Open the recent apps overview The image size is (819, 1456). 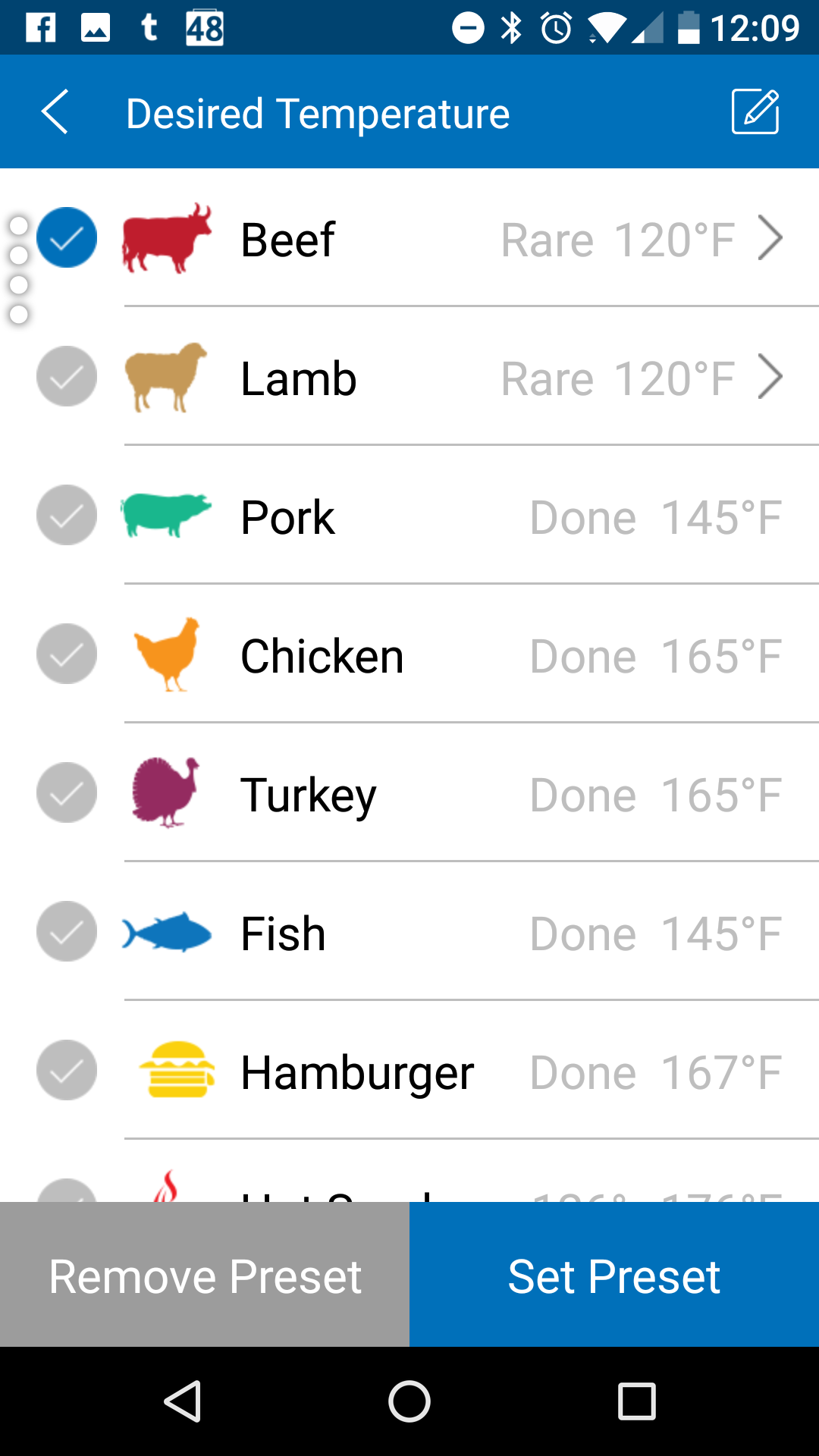[637, 1401]
